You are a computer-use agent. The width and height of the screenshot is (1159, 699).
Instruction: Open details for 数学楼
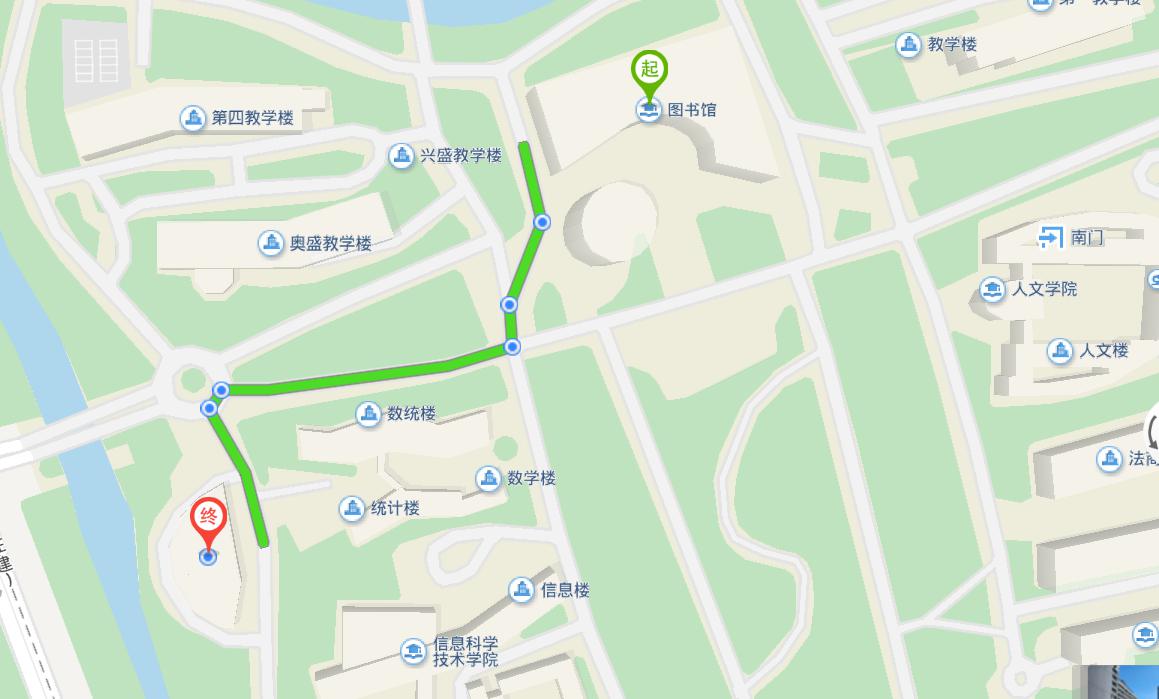489,478
